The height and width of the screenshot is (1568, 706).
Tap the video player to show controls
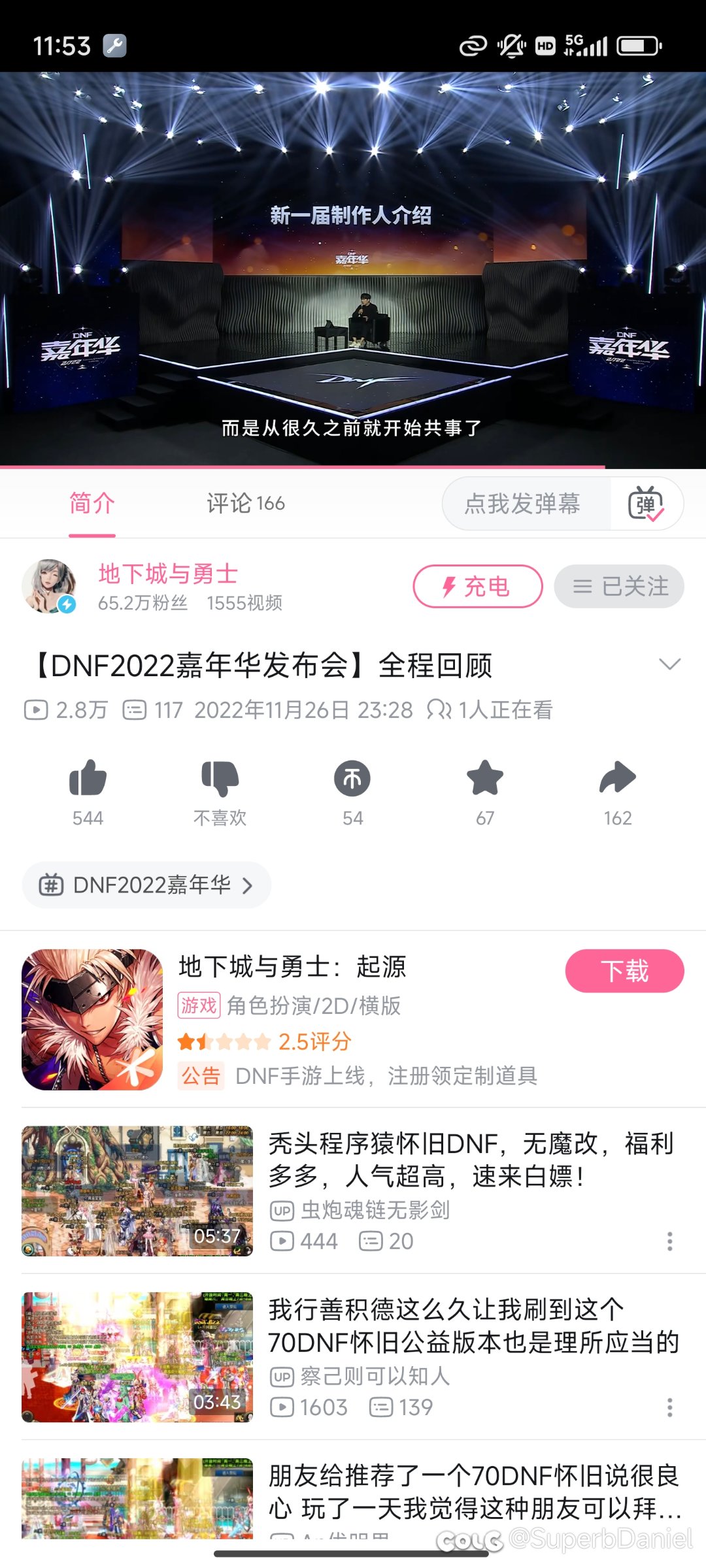pyautogui.click(x=353, y=270)
